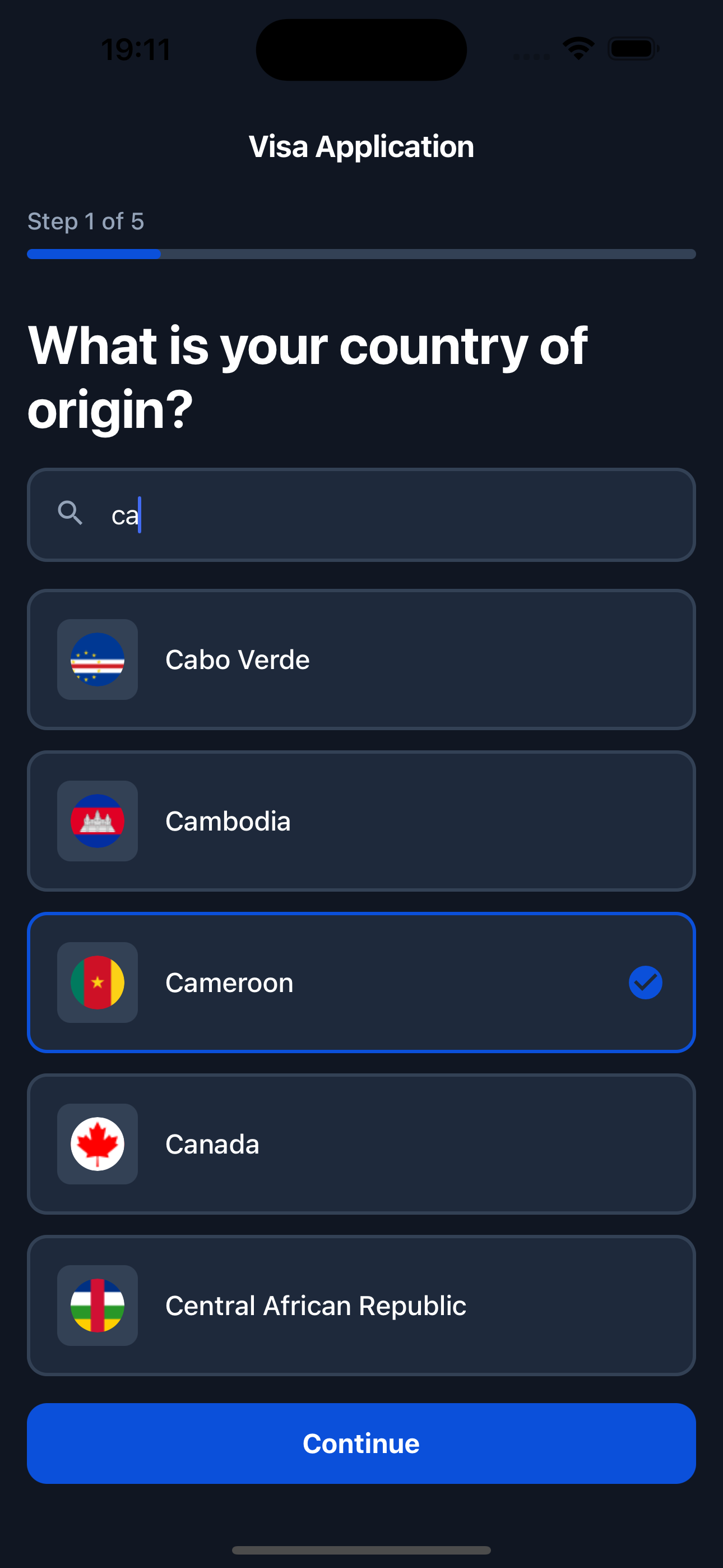Select the Central African Republic entry
The image size is (723, 1568).
tap(361, 1306)
